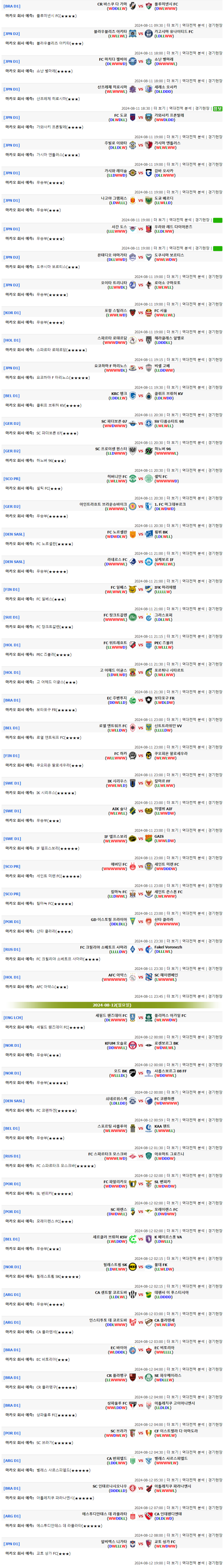224x1568 pixels.
Task: Select the [SCO PR] tag beside 히버니언 FC
Action: (12, 479)
